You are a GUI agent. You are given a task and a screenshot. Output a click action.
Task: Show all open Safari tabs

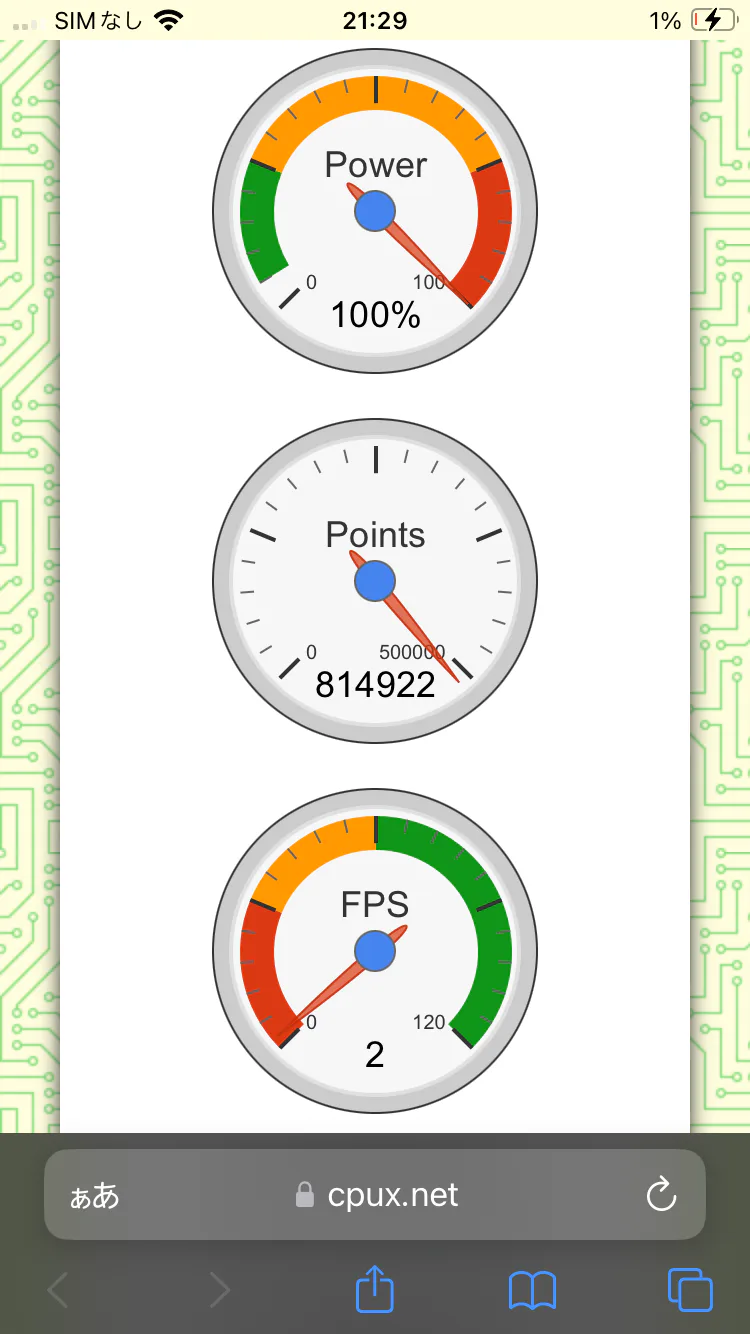click(x=690, y=1290)
